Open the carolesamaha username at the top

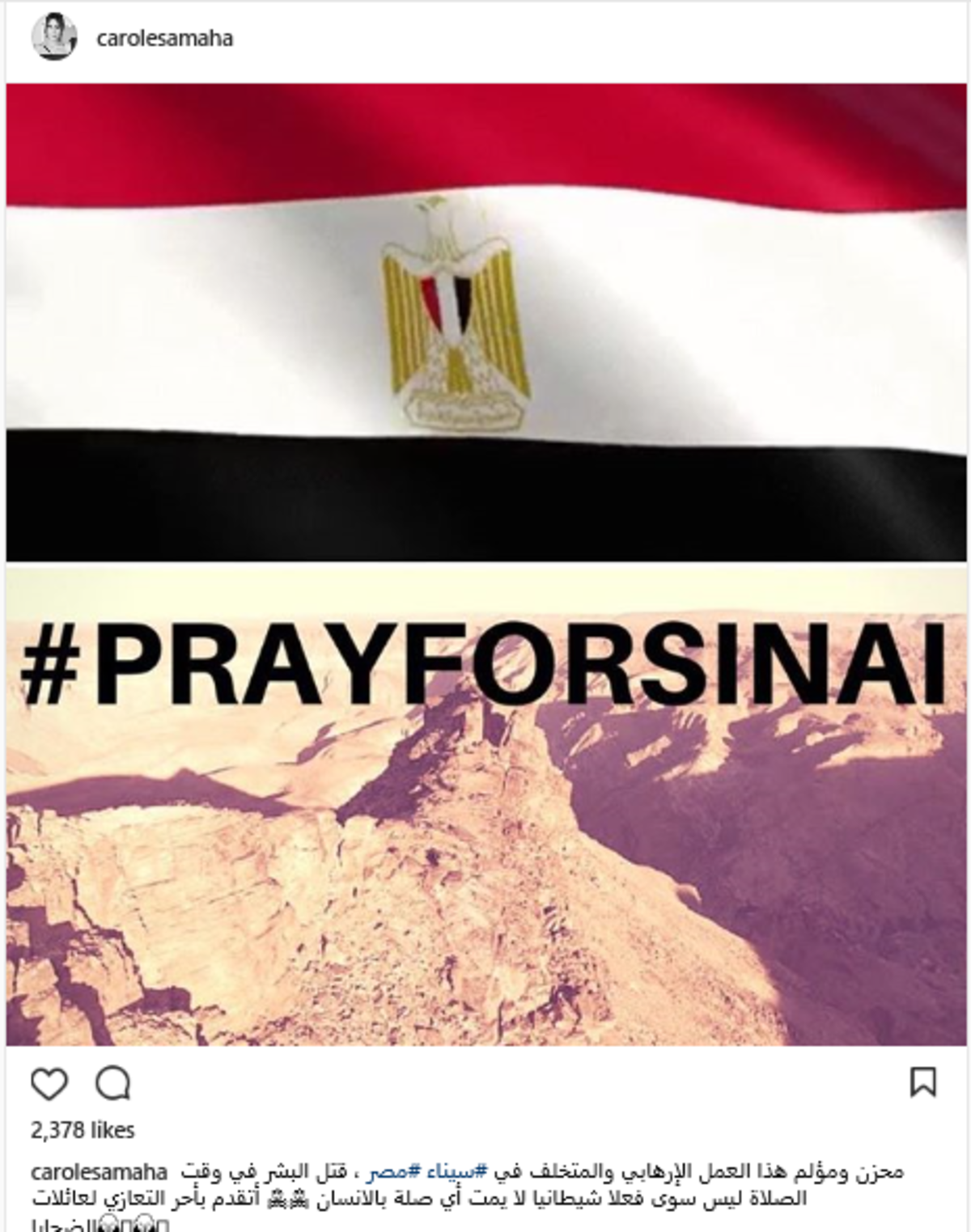click(x=164, y=38)
